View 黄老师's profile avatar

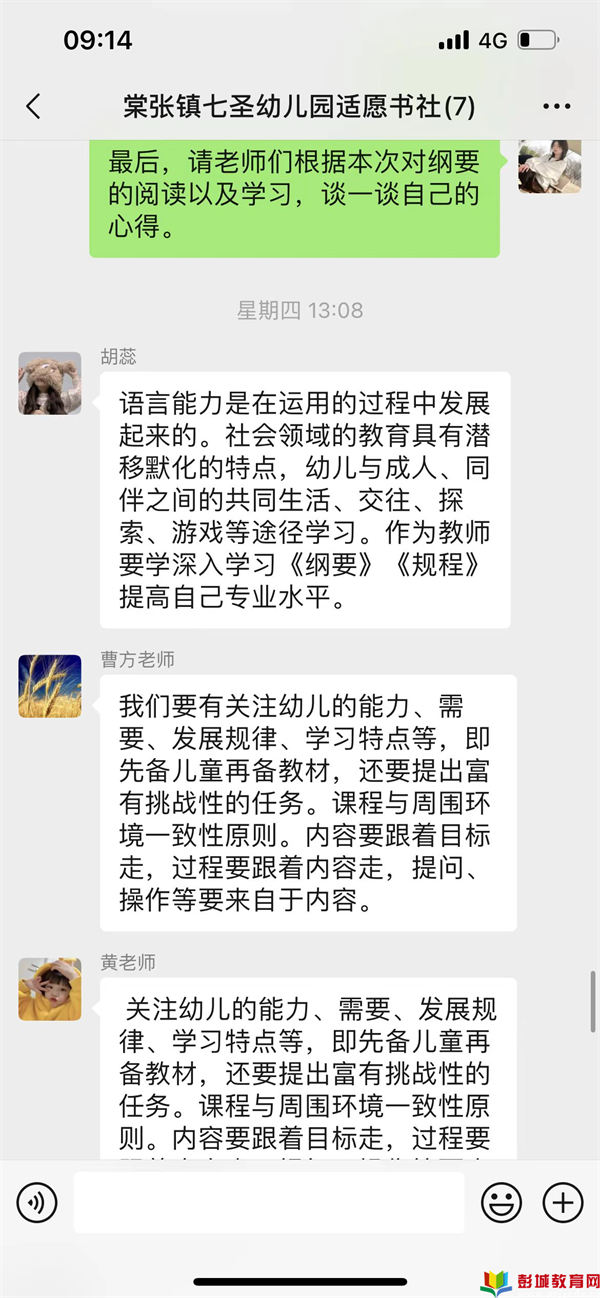[49, 988]
